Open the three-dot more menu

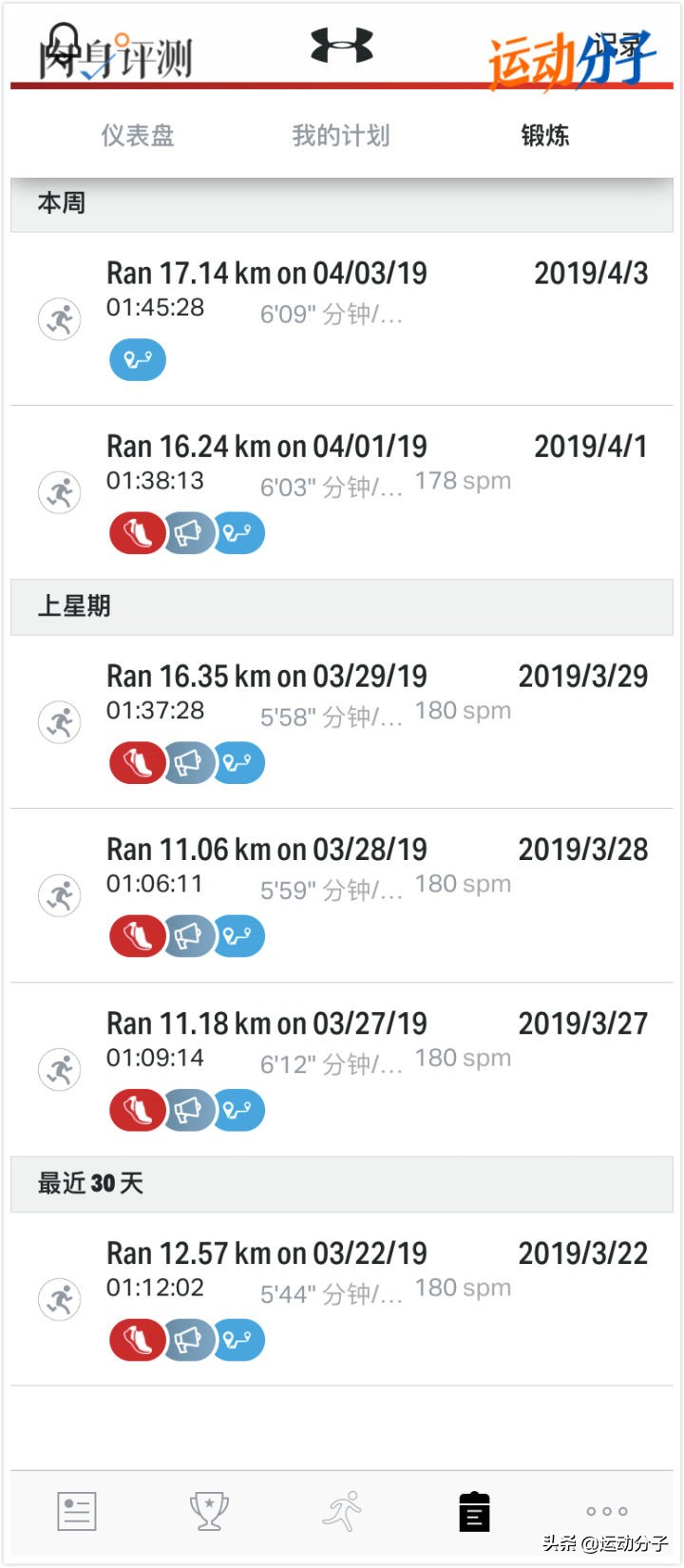click(x=607, y=1511)
